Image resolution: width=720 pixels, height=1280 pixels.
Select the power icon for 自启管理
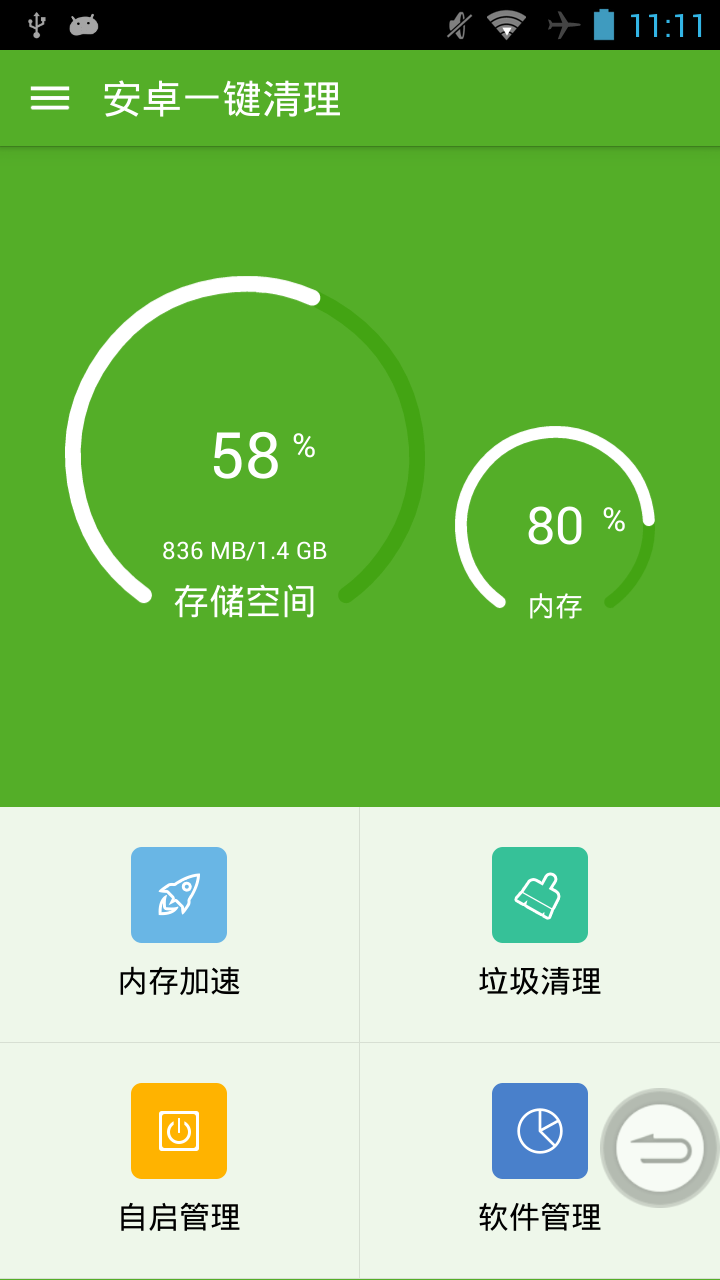(x=179, y=1131)
